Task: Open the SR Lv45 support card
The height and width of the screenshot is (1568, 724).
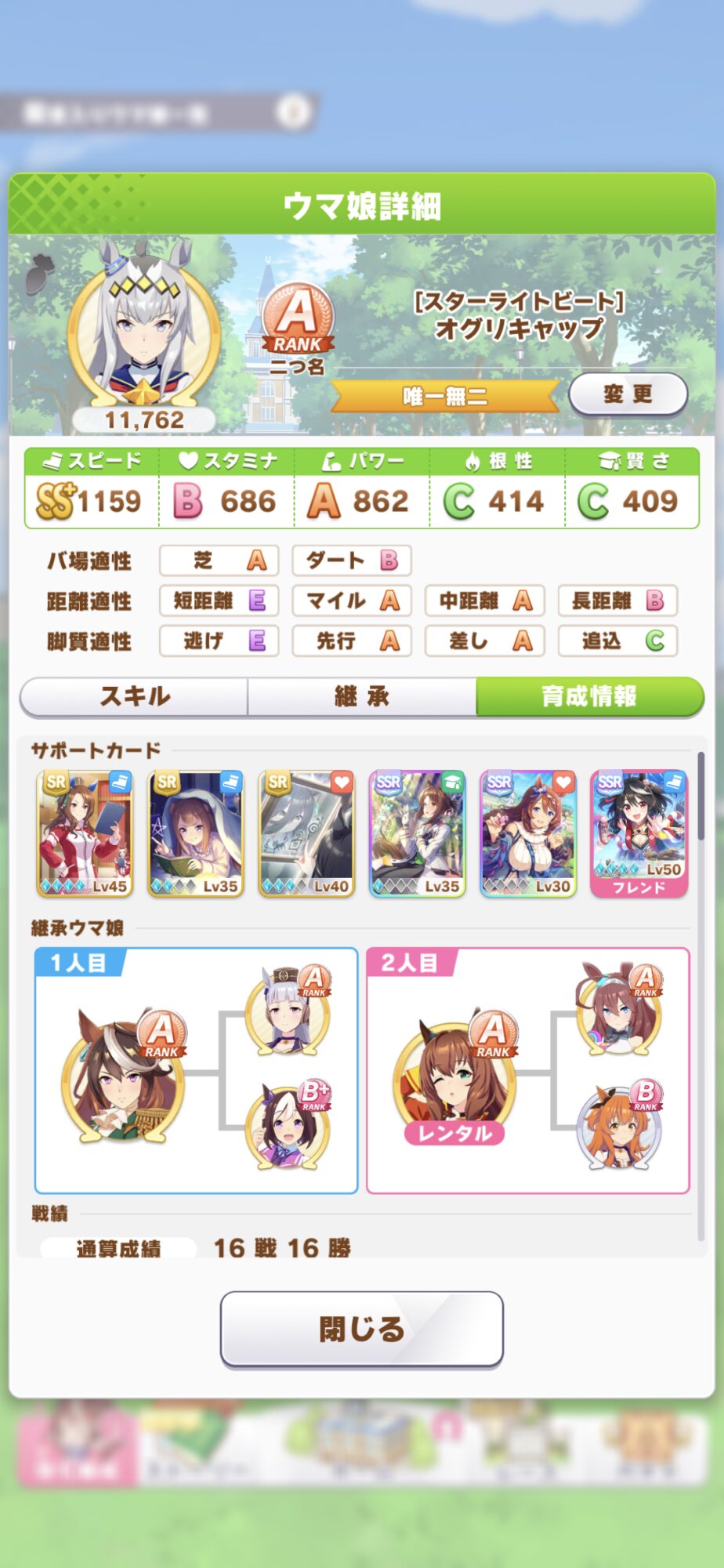Action: [x=85, y=833]
